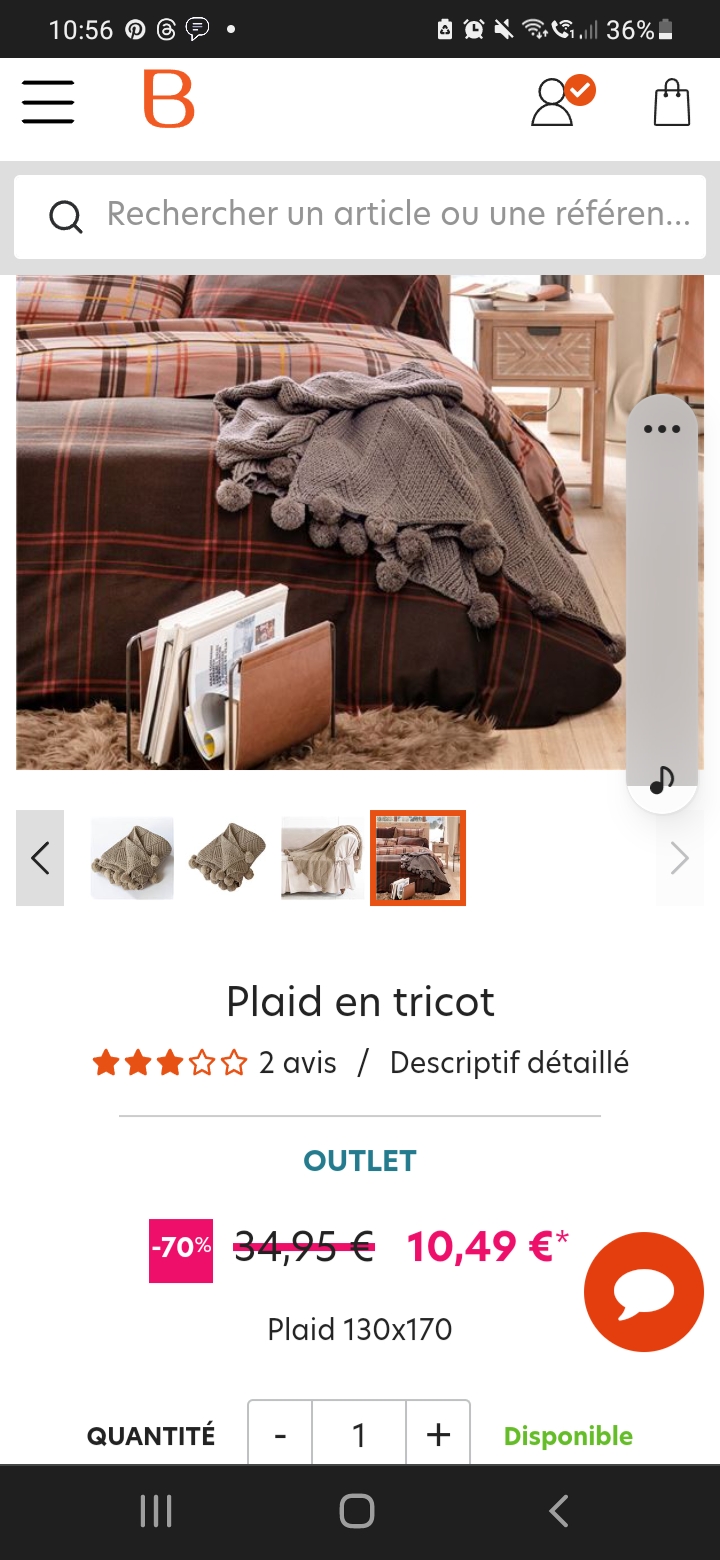Decrease quantity with minus button
The height and width of the screenshot is (1560, 720).
[280, 1436]
